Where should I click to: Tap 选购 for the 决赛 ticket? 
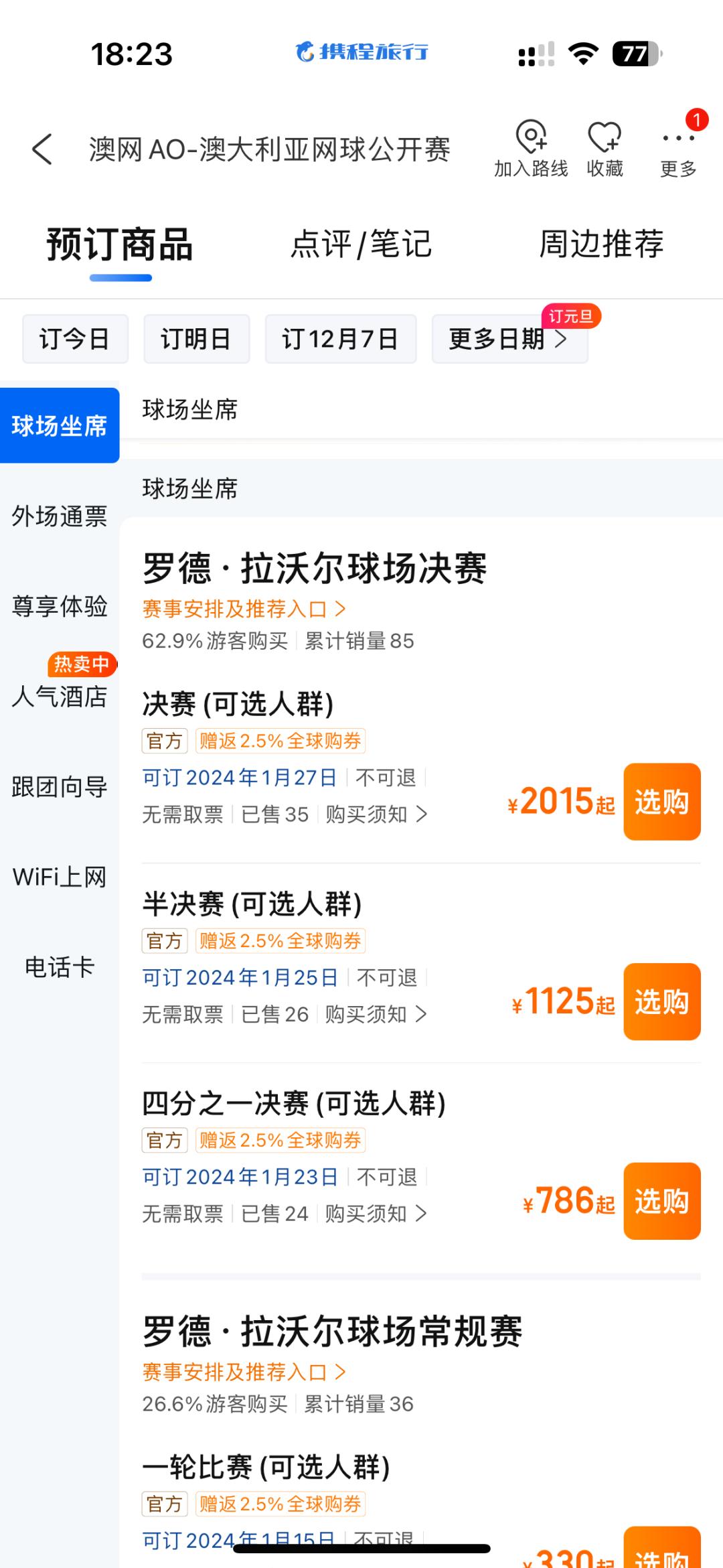(x=661, y=802)
